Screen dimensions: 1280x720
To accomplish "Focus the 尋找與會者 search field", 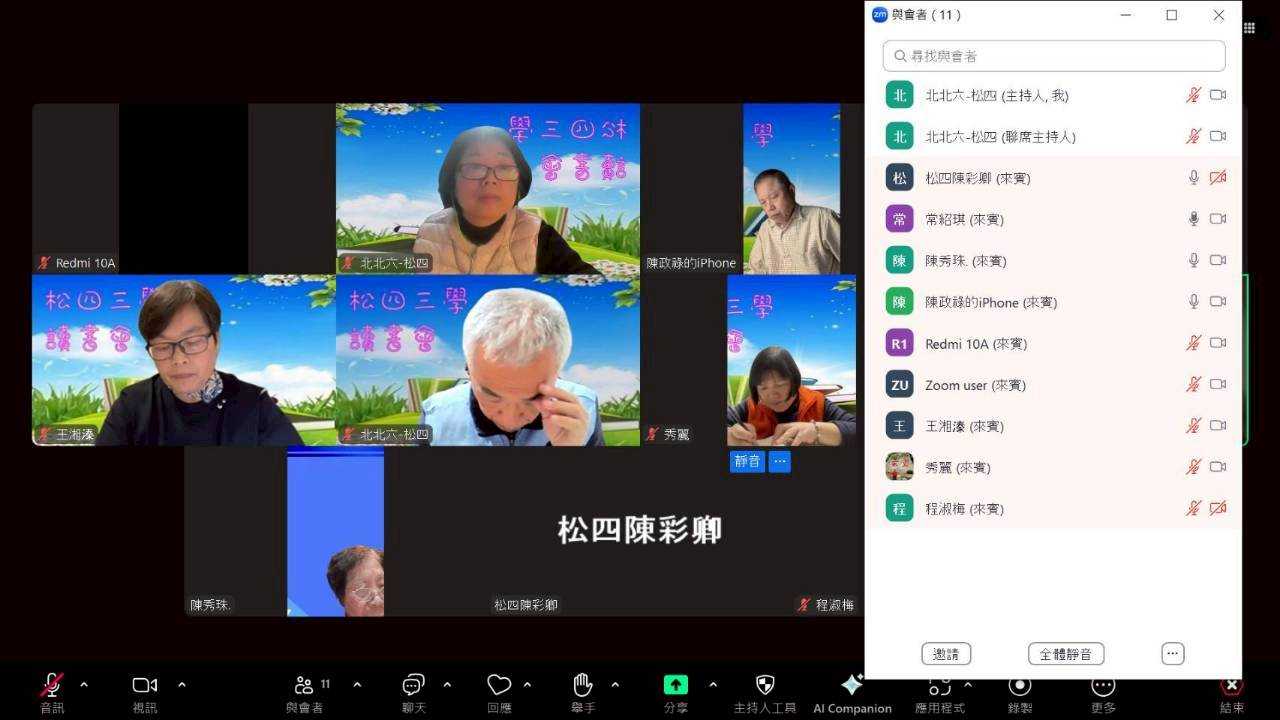I will click(1054, 56).
